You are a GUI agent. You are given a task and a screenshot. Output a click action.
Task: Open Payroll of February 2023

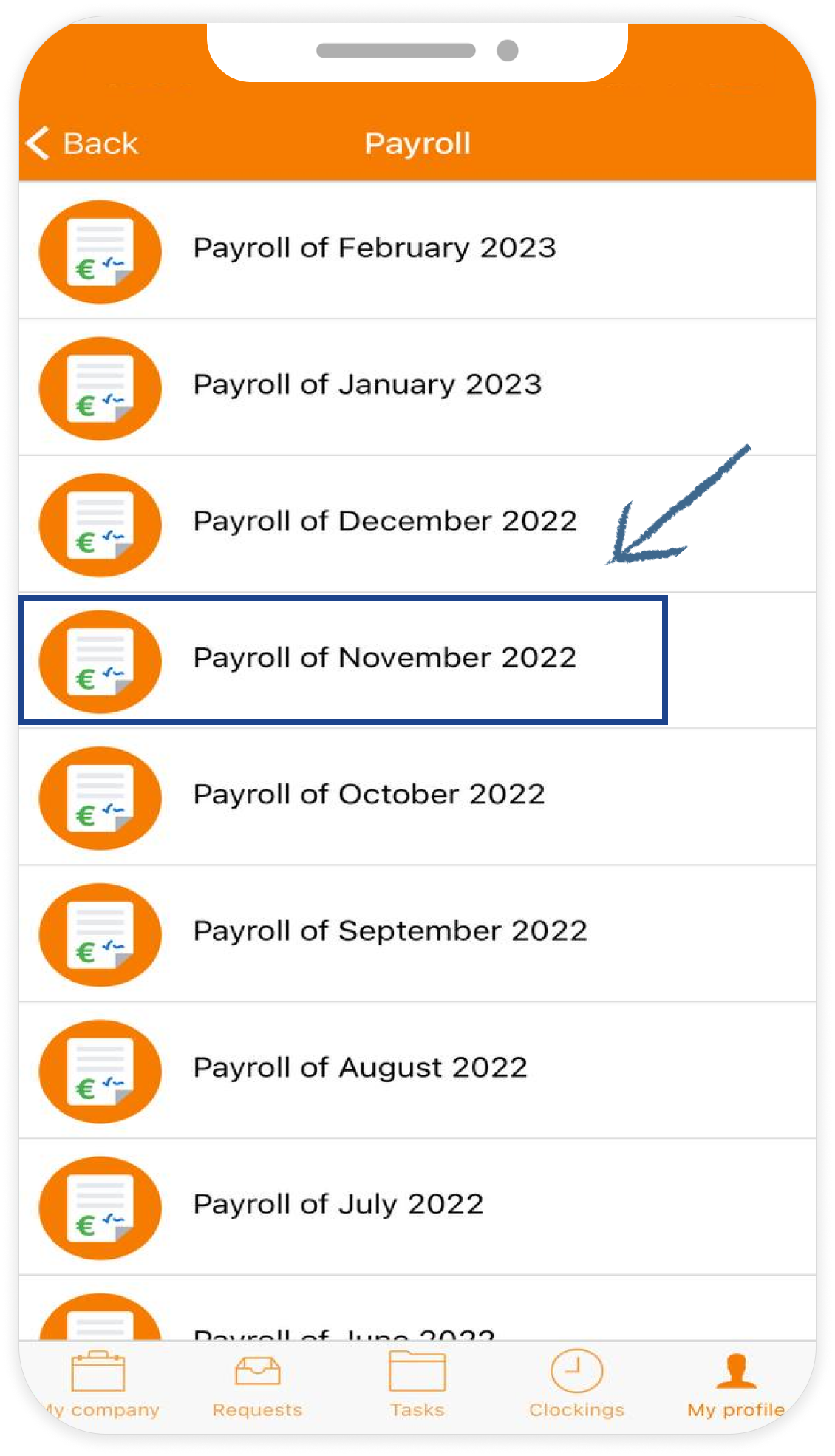pos(374,249)
